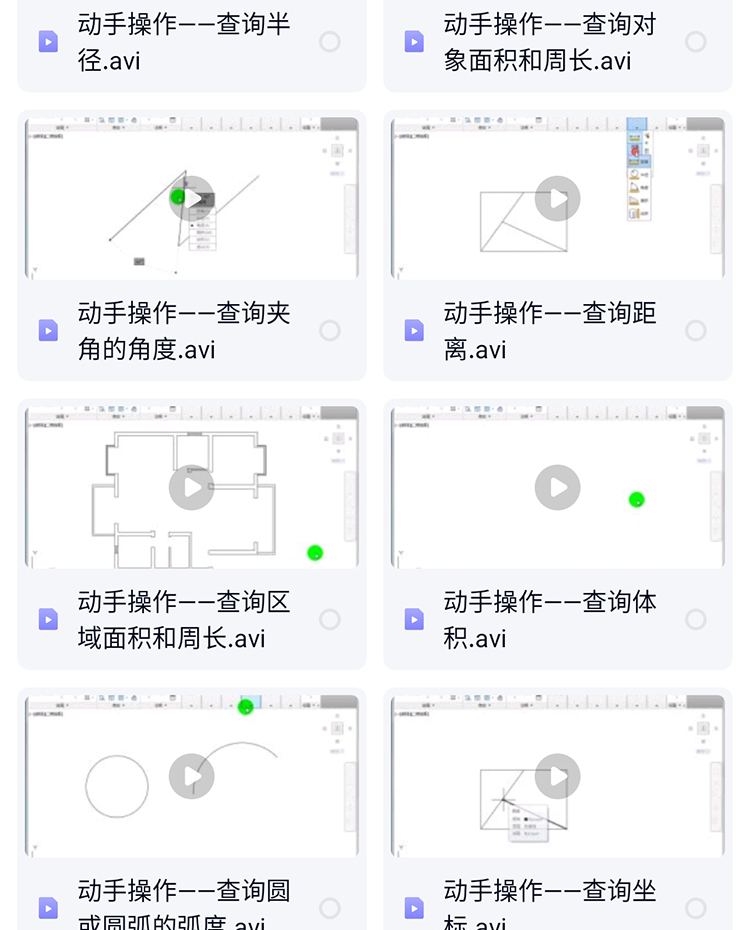
Task: Open the 查询体积.avi video preview
Action: [557, 488]
